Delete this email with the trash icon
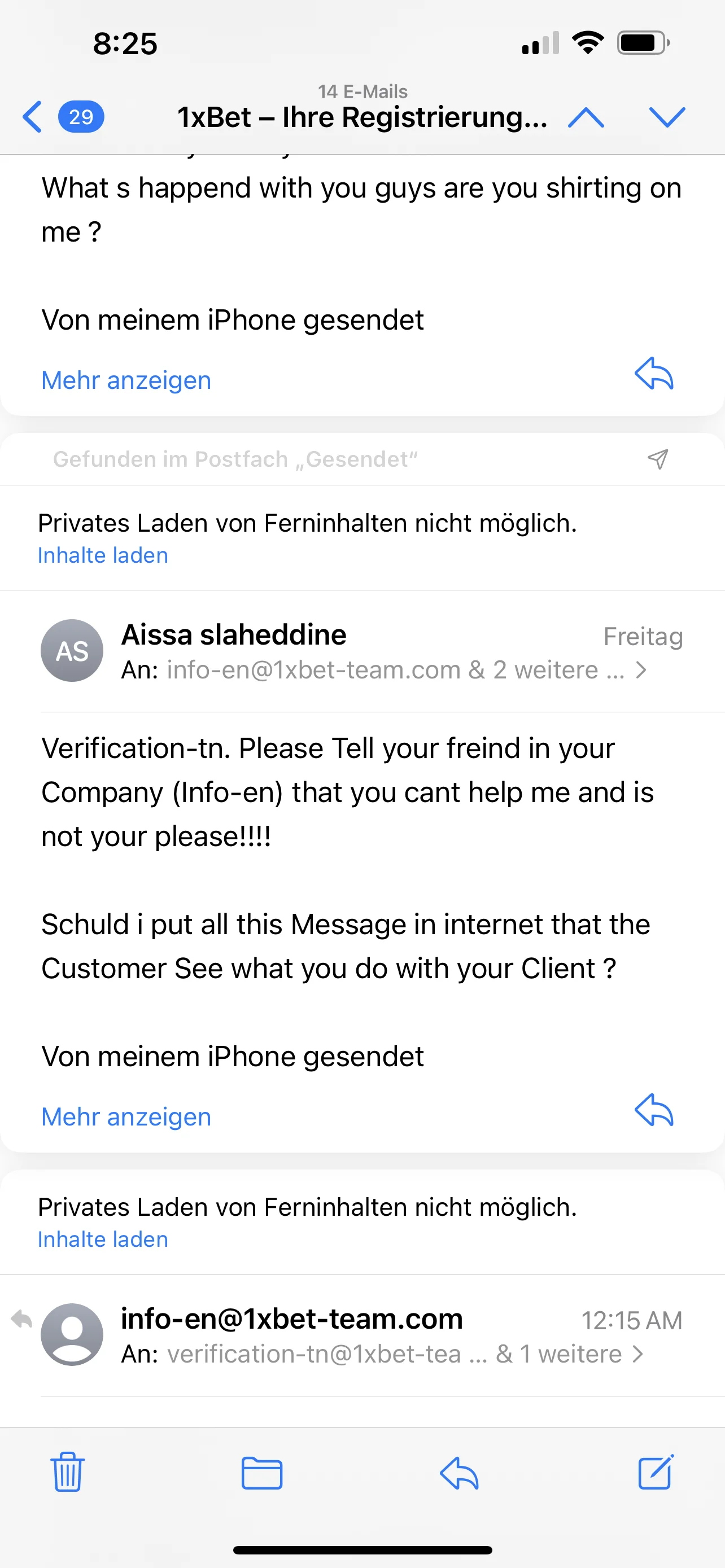725x1568 pixels. tap(67, 1472)
